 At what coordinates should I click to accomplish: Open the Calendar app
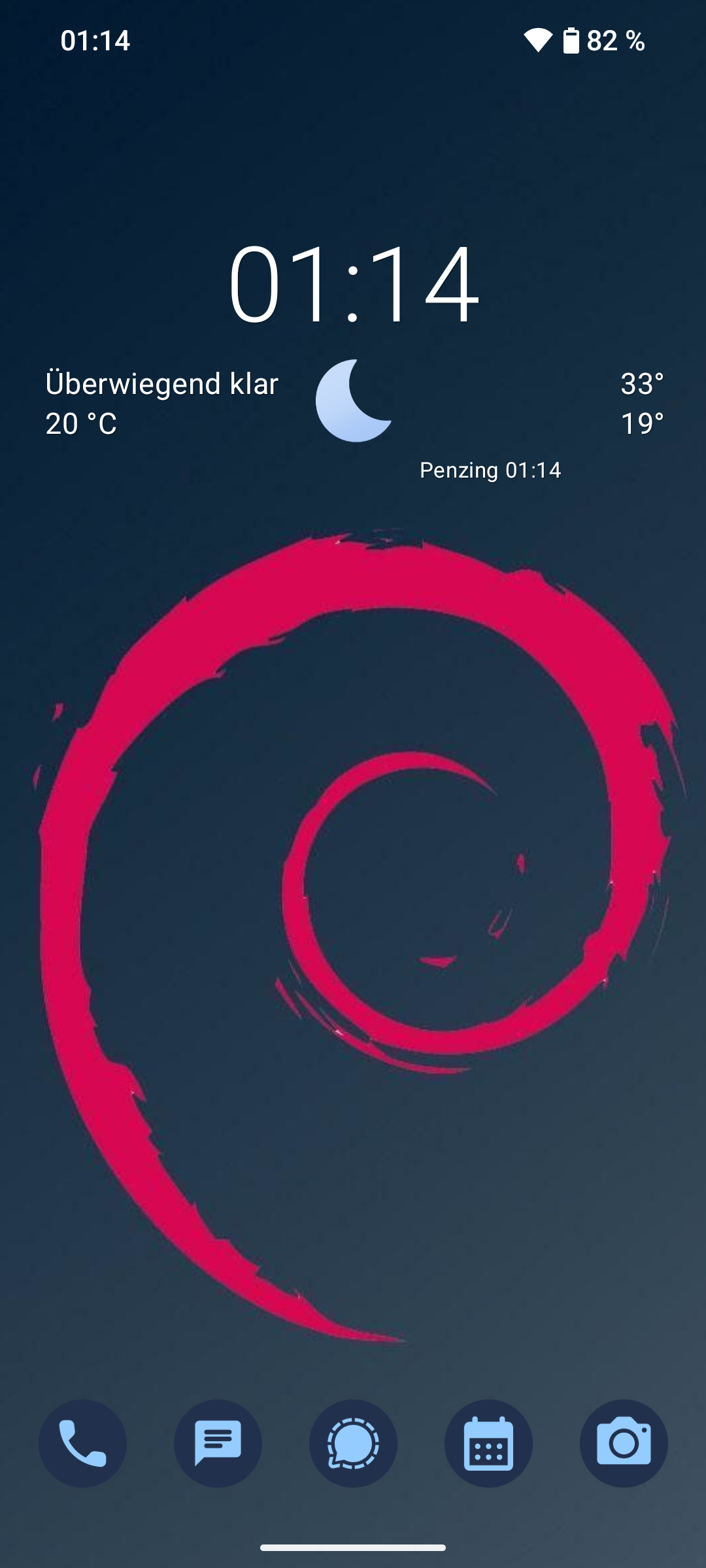(x=488, y=1443)
